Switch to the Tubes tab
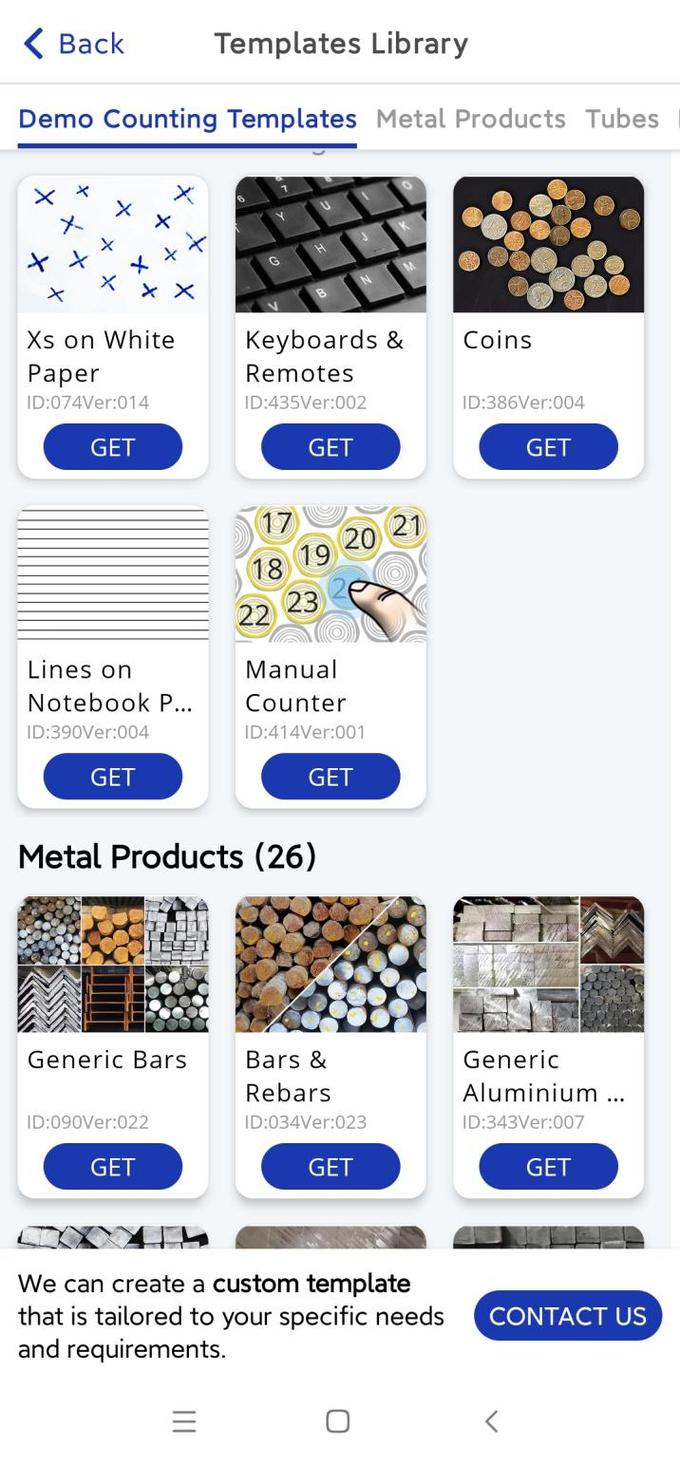The width and height of the screenshot is (680, 1464). (x=621, y=119)
